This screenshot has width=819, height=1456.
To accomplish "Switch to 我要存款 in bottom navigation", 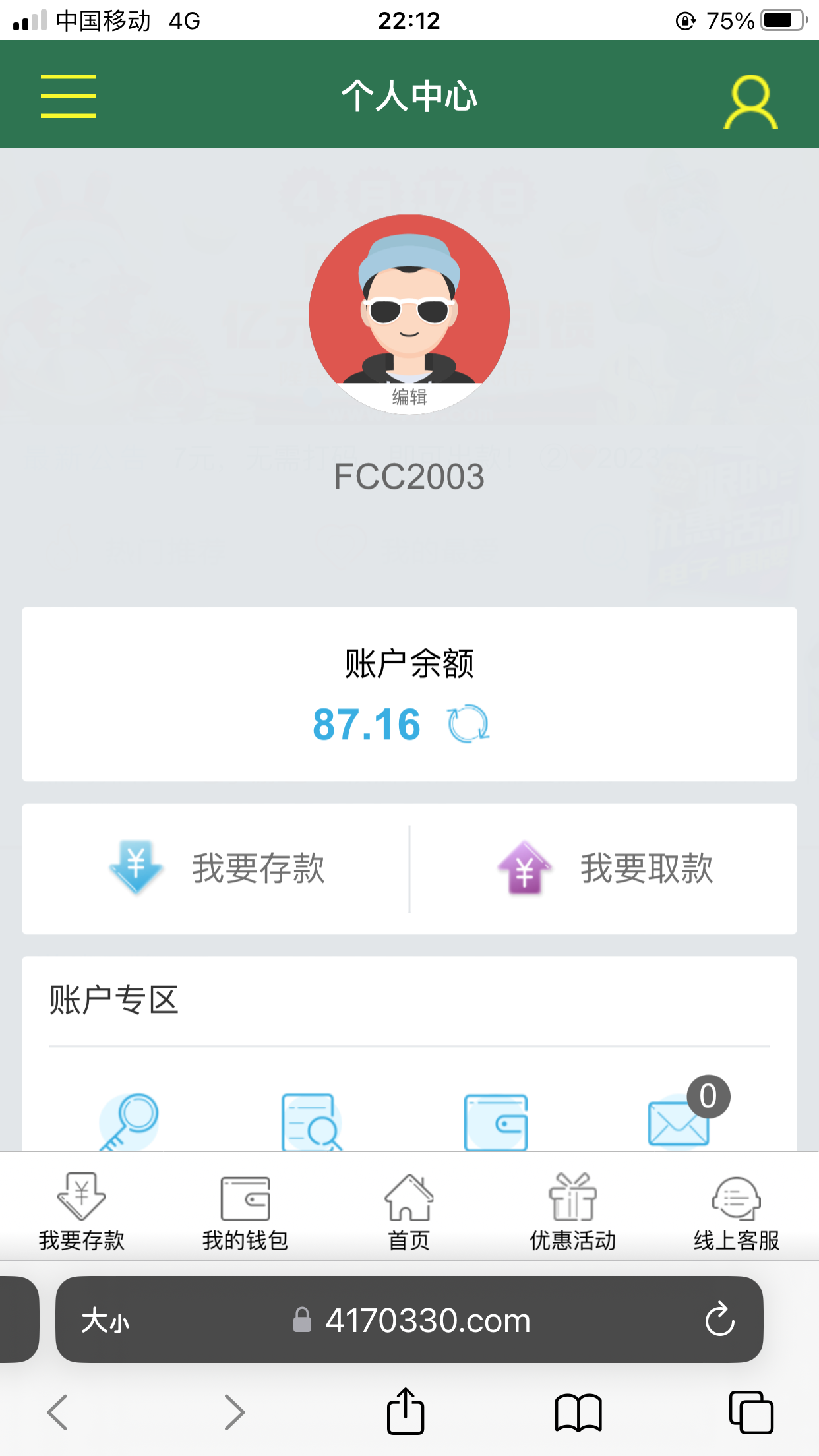I will point(82,1212).
